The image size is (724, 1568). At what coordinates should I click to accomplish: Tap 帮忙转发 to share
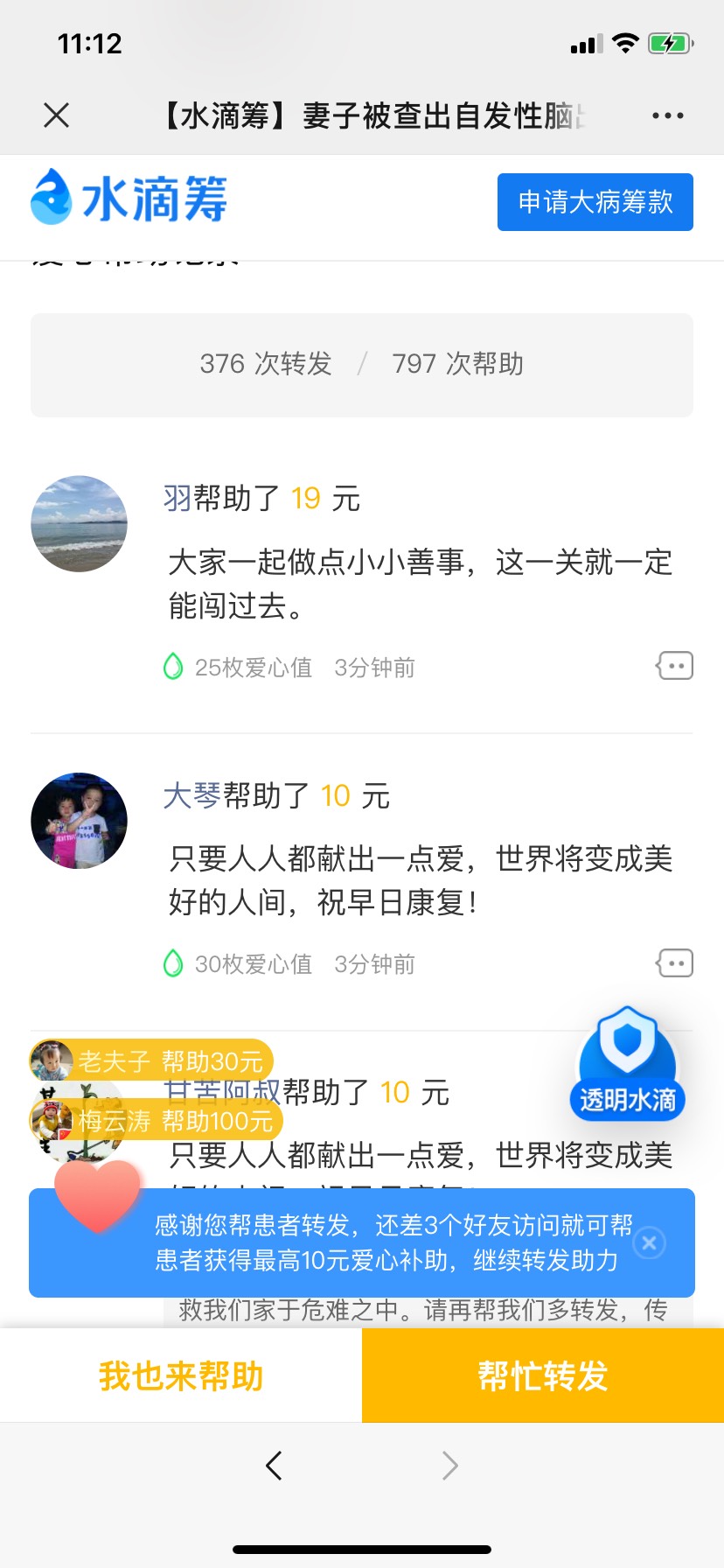(x=543, y=1375)
